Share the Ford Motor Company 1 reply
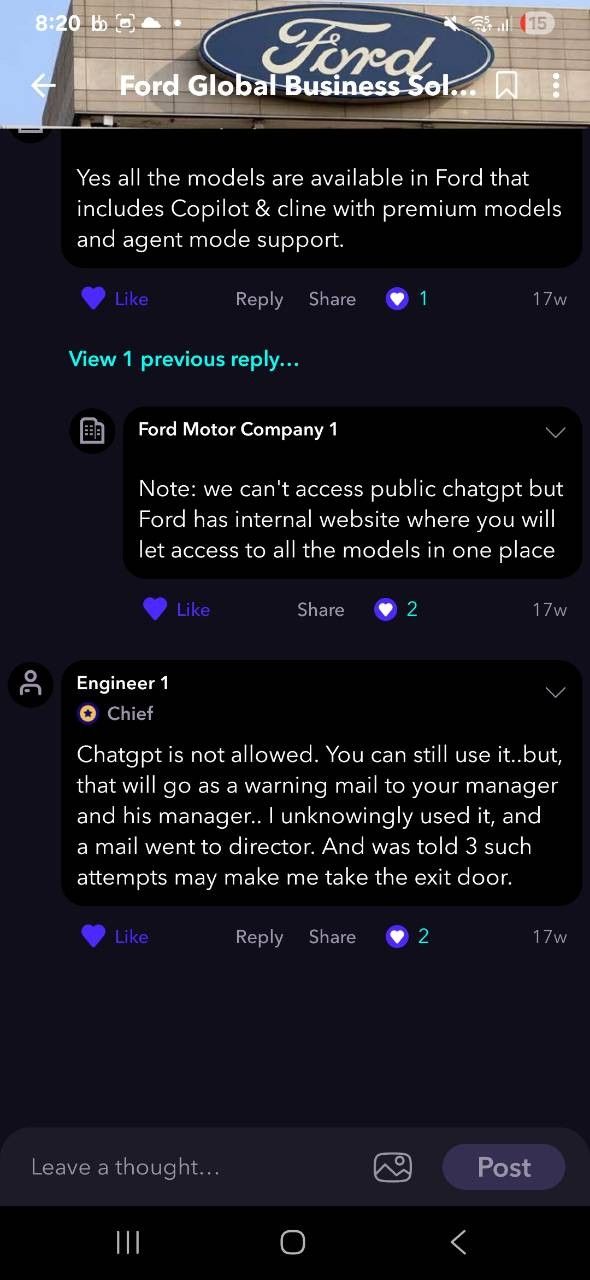 coord(320,609)
